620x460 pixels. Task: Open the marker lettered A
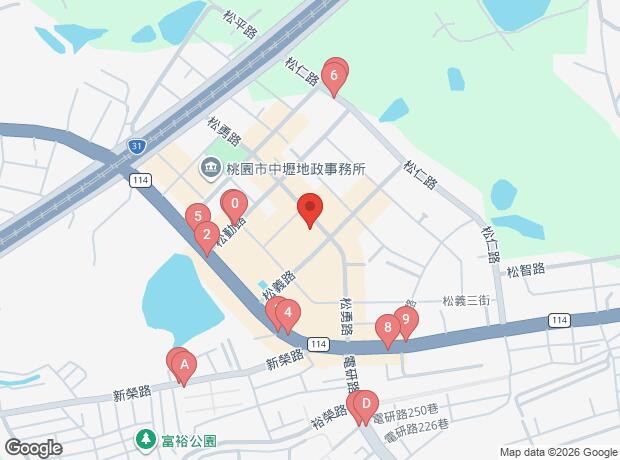[x=184, y=367]
